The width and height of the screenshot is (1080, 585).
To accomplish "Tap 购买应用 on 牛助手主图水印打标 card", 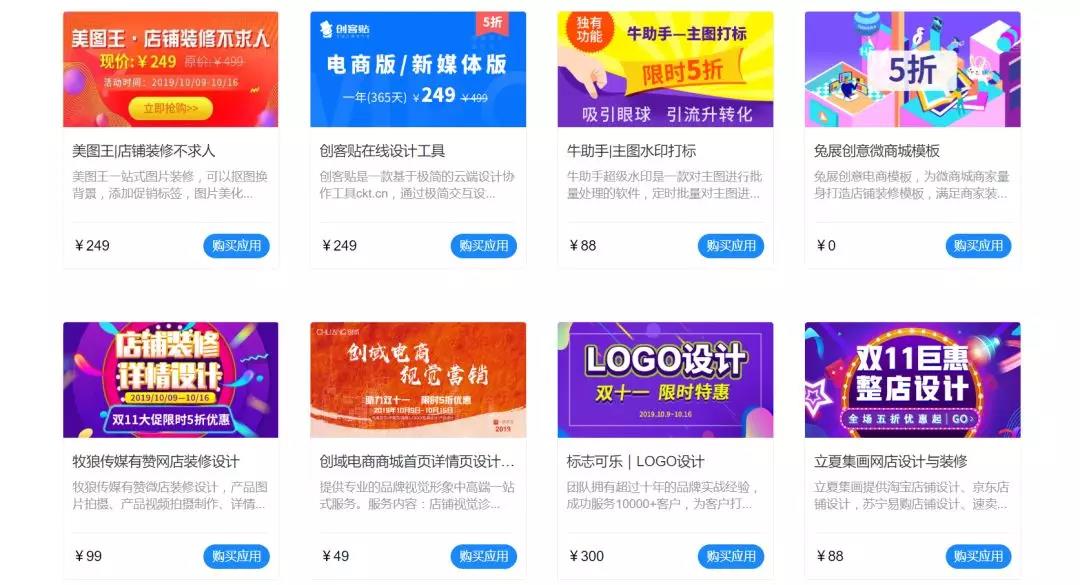I will [730, 246].
